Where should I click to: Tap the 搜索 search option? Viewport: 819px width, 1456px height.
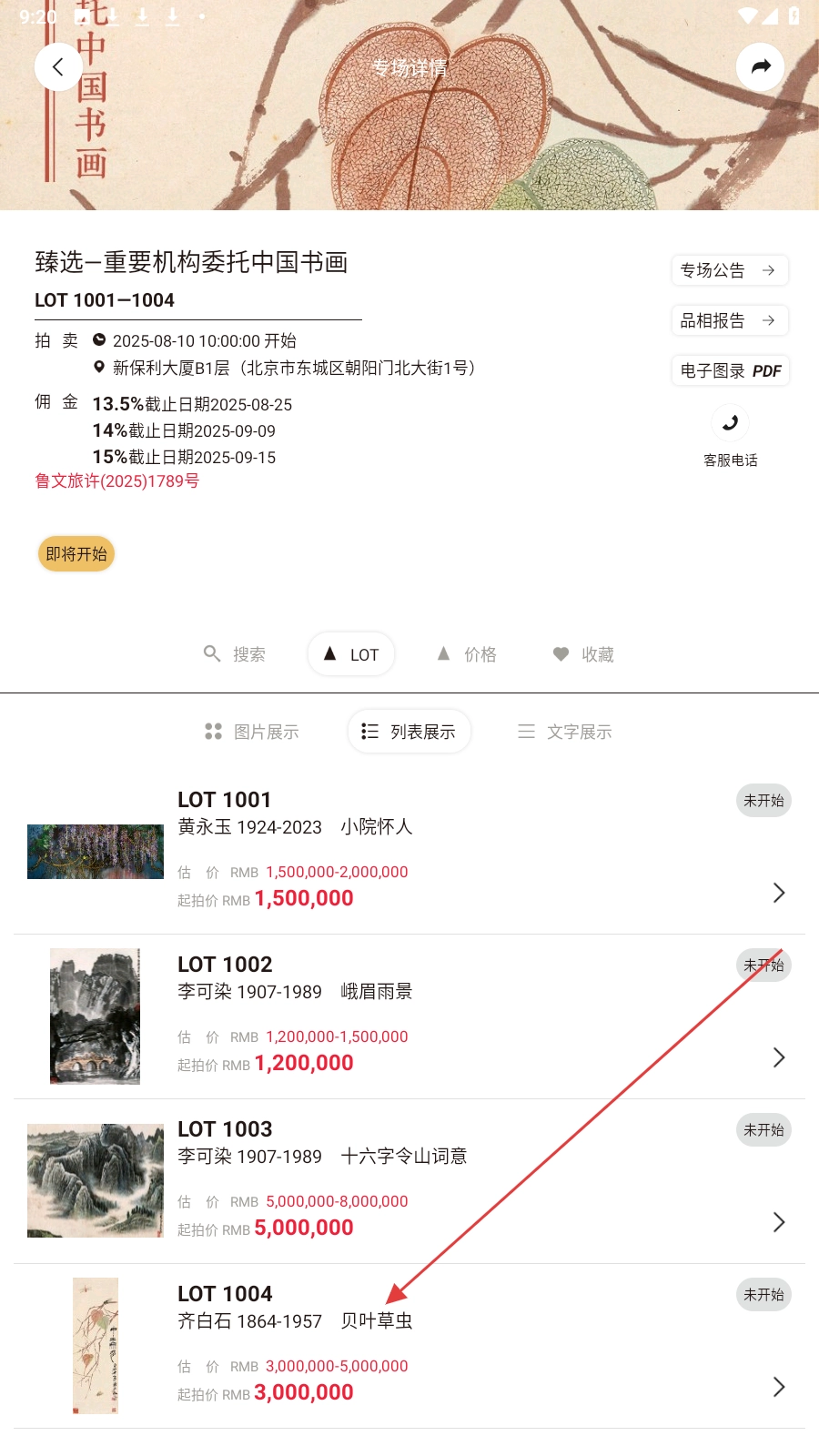pyautogui.click(x=235, y=654)
